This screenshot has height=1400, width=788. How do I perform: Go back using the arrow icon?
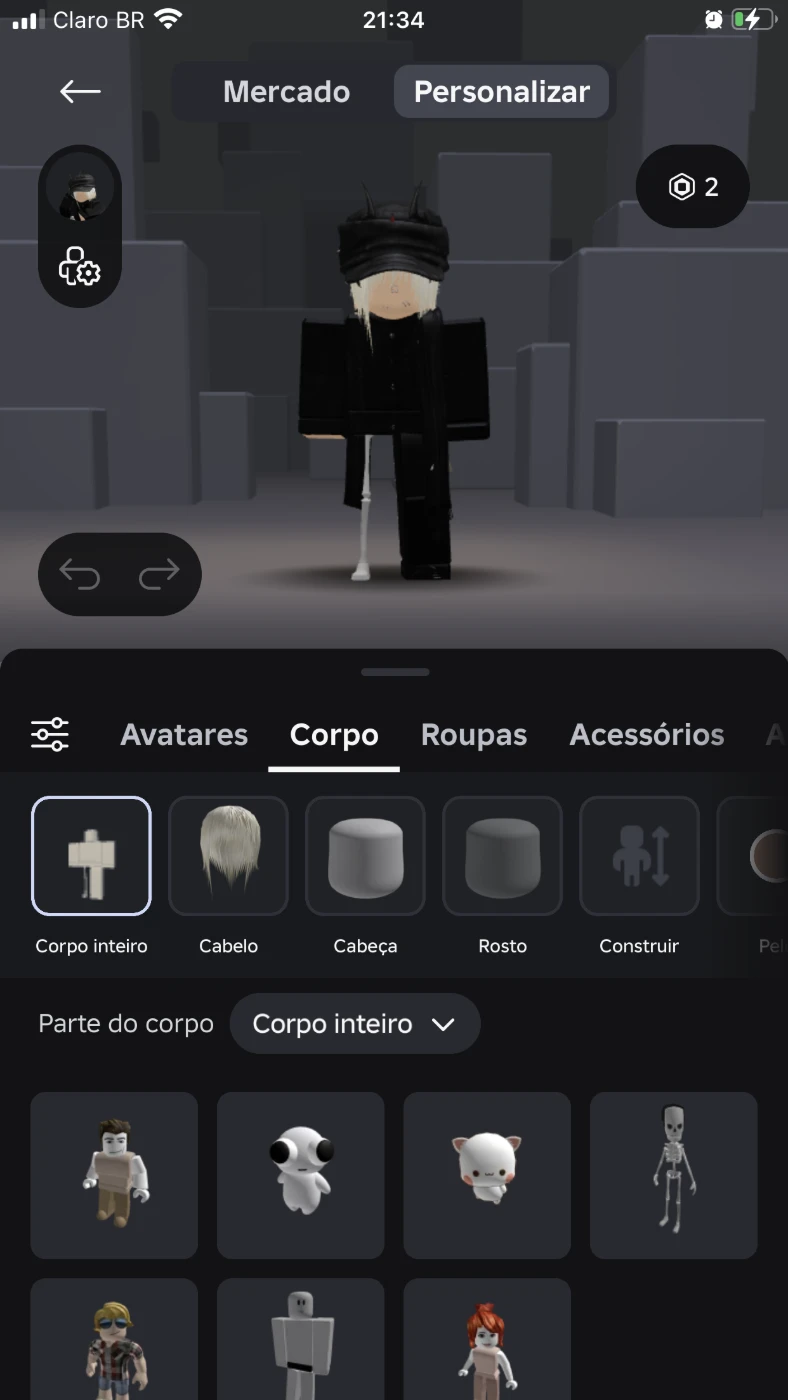coord(80,92)
